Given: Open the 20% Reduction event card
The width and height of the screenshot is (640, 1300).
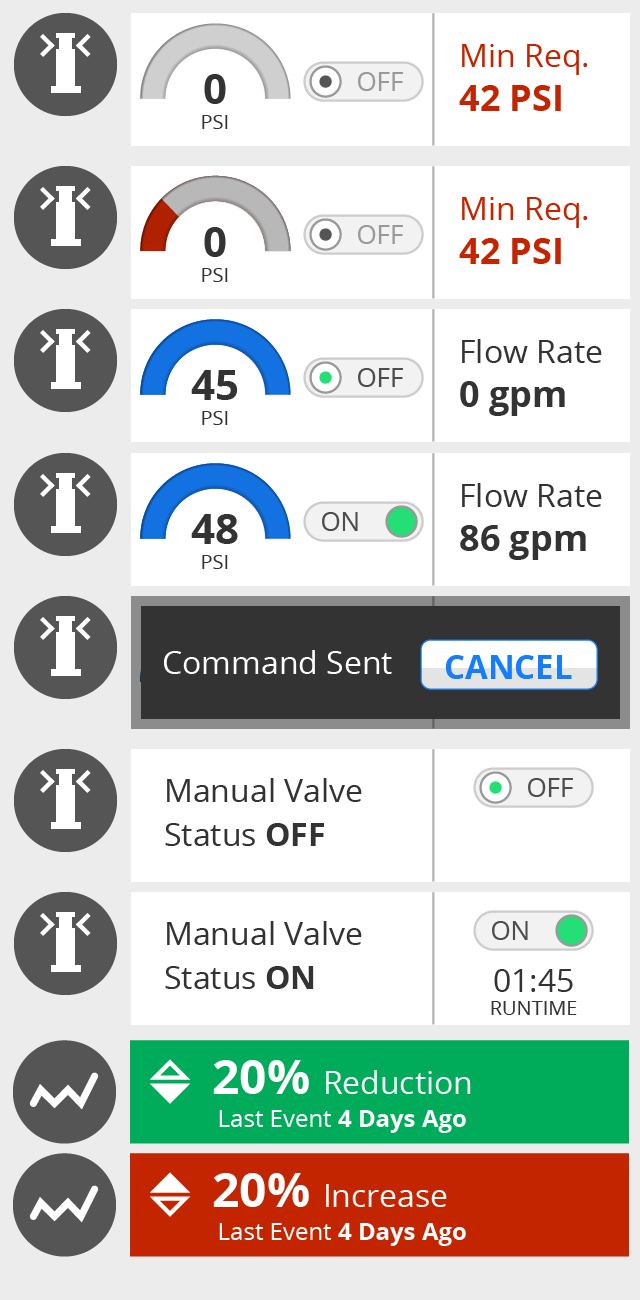Looking at the screenshot, I should 379,1091.
